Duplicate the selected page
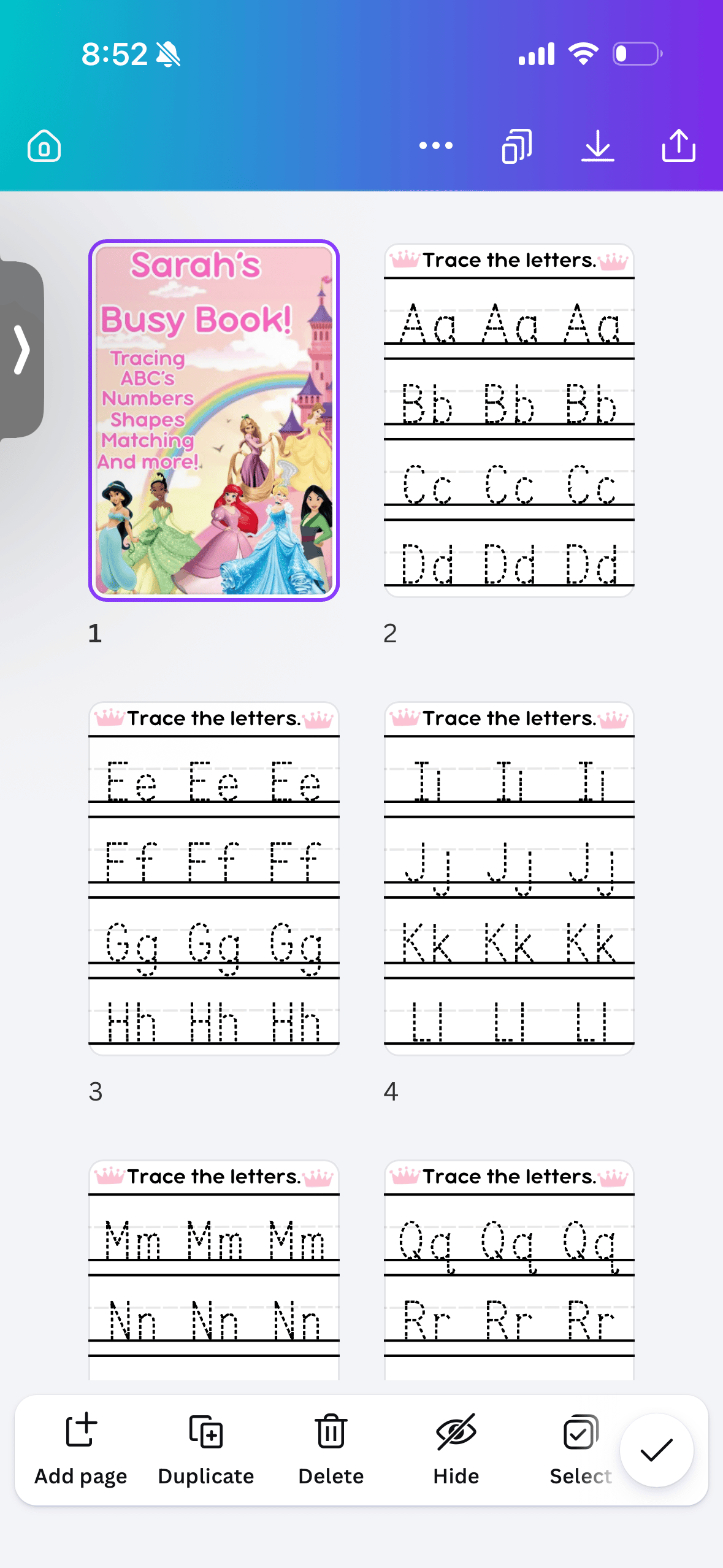Image resolution: width=723 pixels, height=1568 pixels. 206,1450
